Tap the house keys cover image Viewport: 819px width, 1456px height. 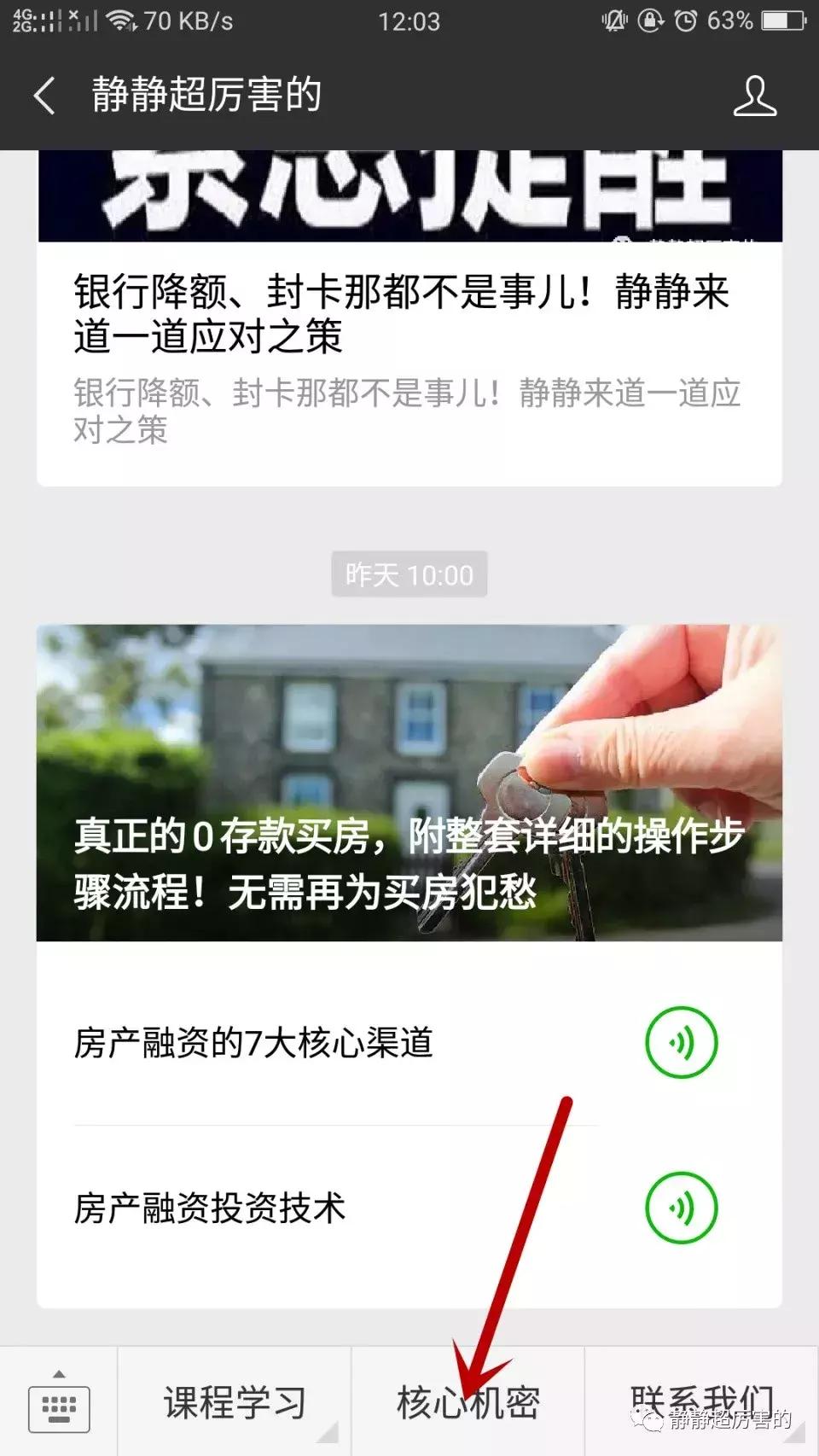(x=409, y=743)
